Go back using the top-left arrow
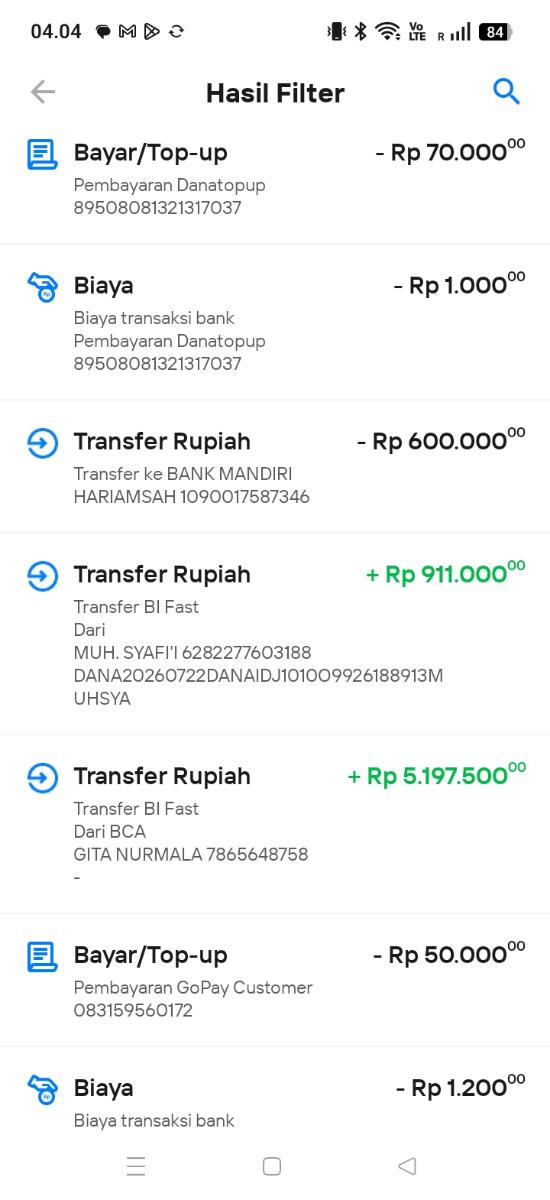 click(x=42, y=92)
